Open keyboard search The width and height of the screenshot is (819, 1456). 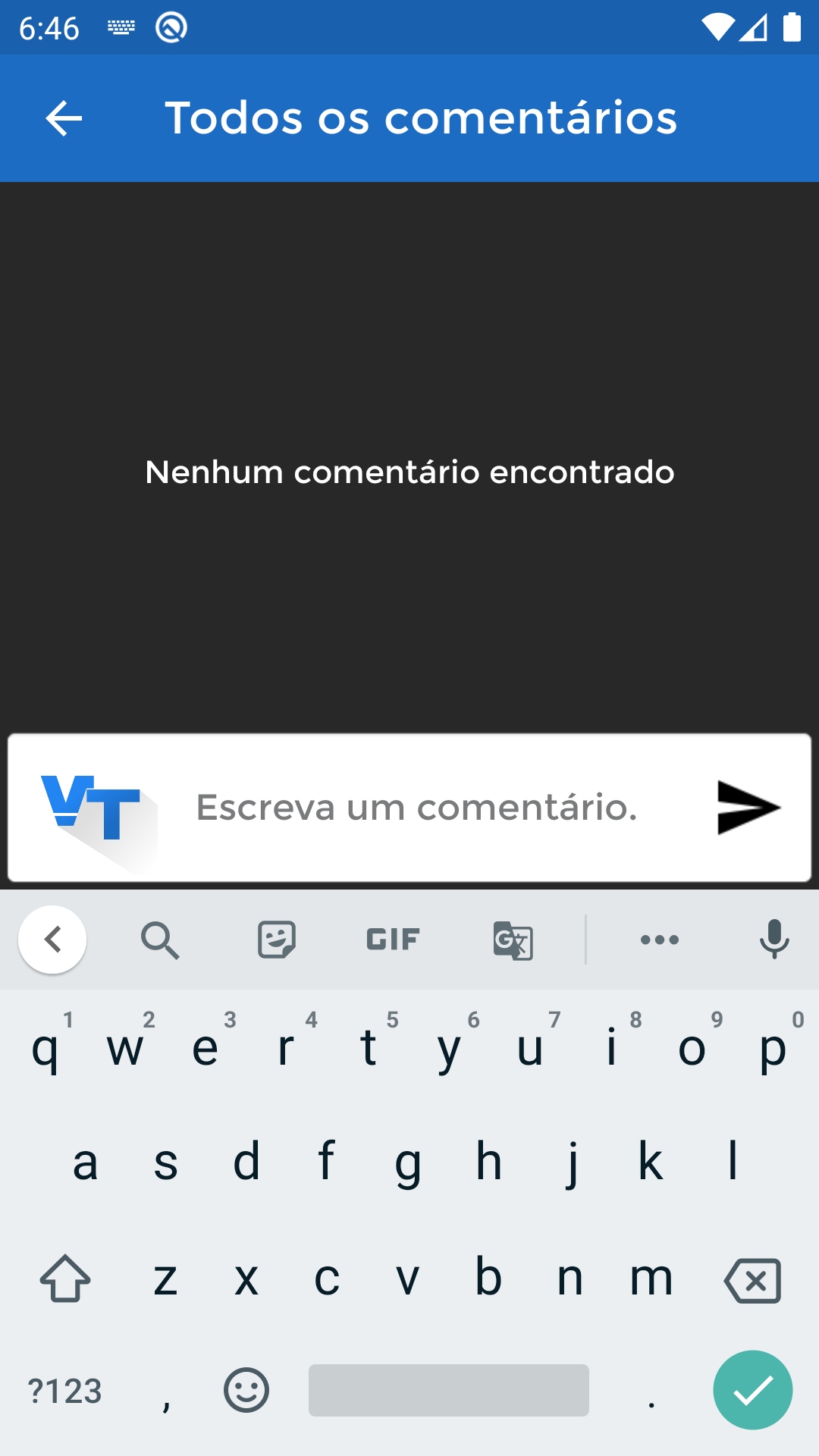(160, 940)
